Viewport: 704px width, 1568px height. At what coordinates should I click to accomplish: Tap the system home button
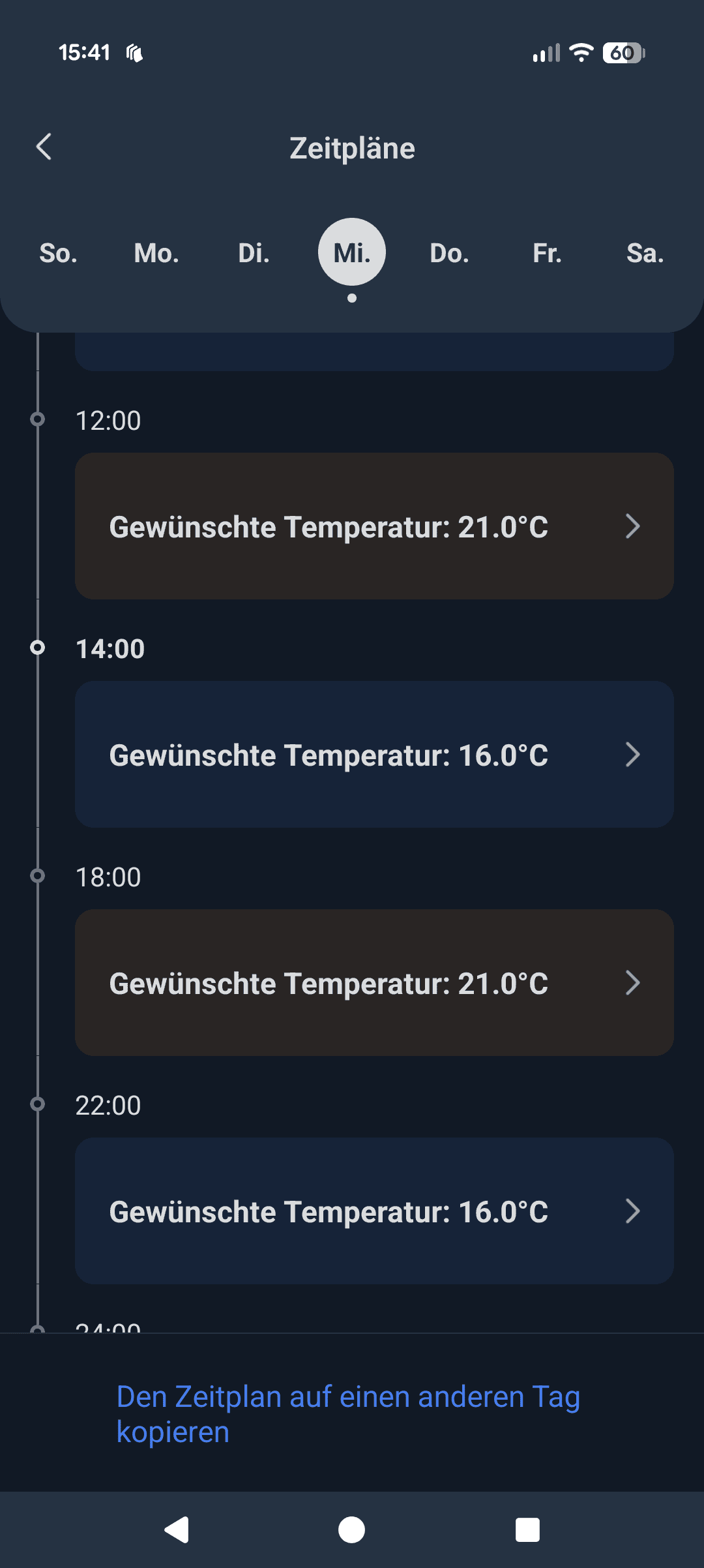[x=352, y=1530]
